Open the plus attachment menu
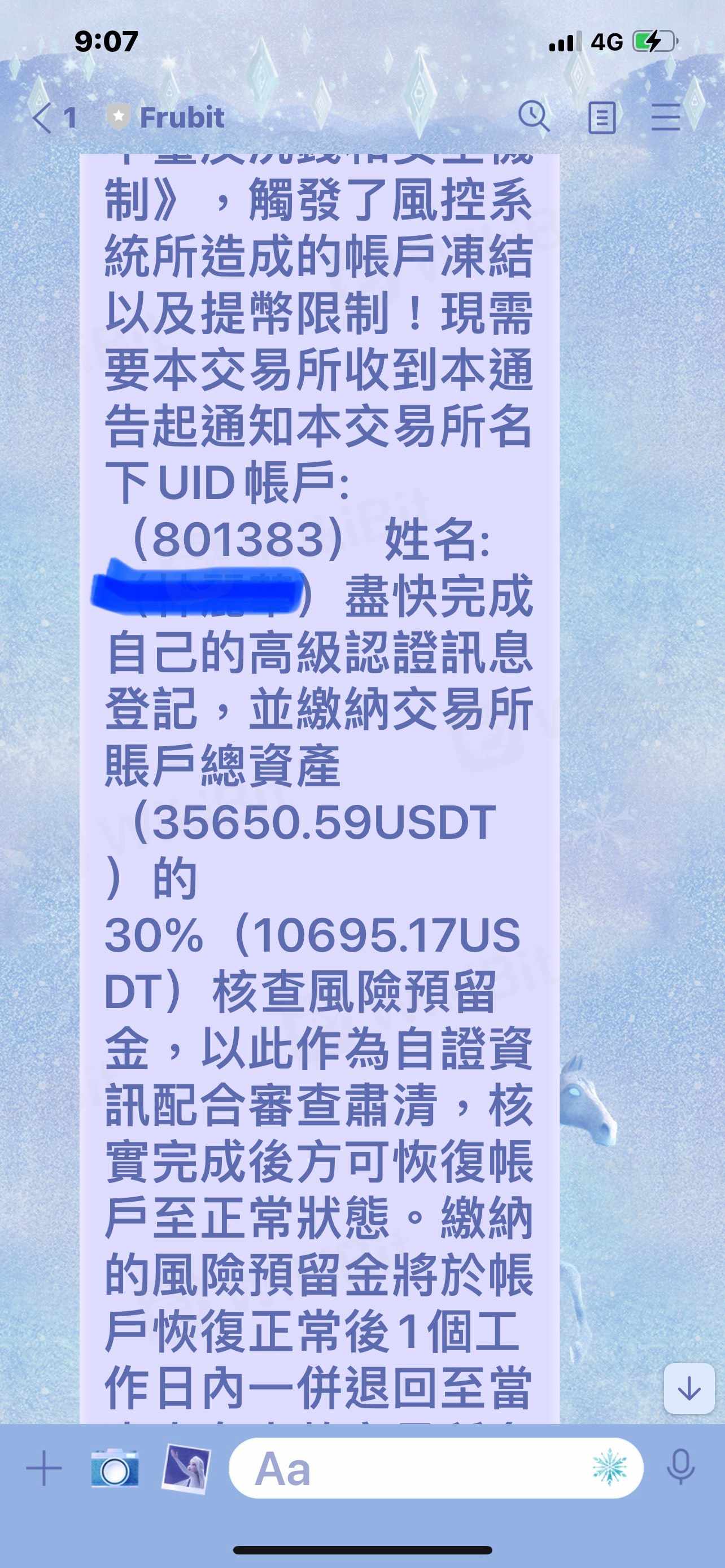This screenshot has width=725, height=1568. pos(44,1468)
